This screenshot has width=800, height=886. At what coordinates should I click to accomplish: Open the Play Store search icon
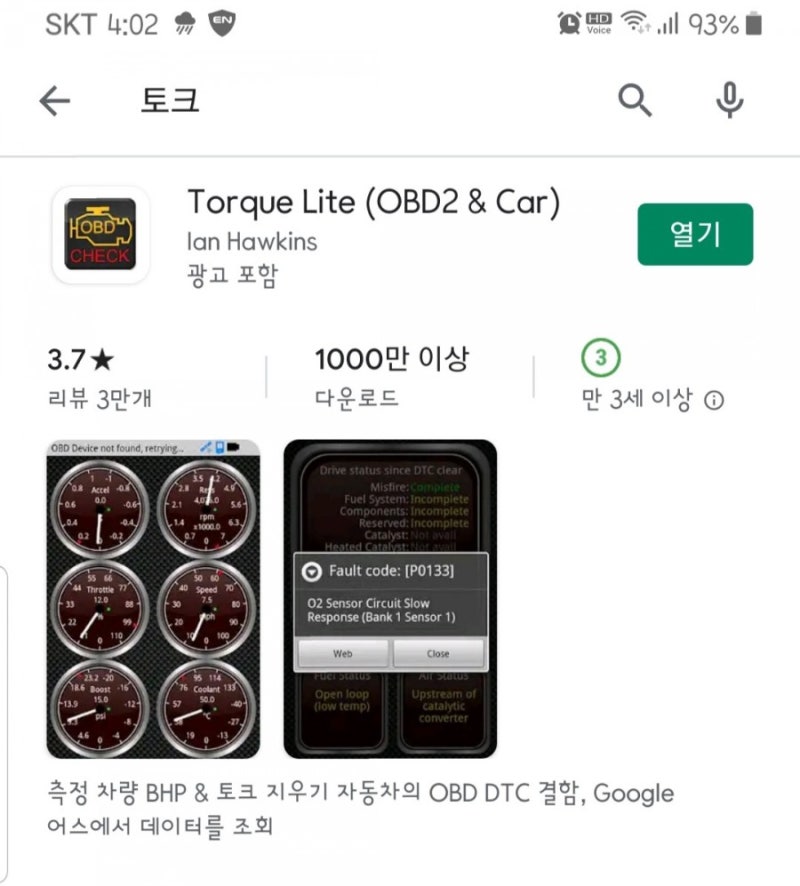[634, 100]
